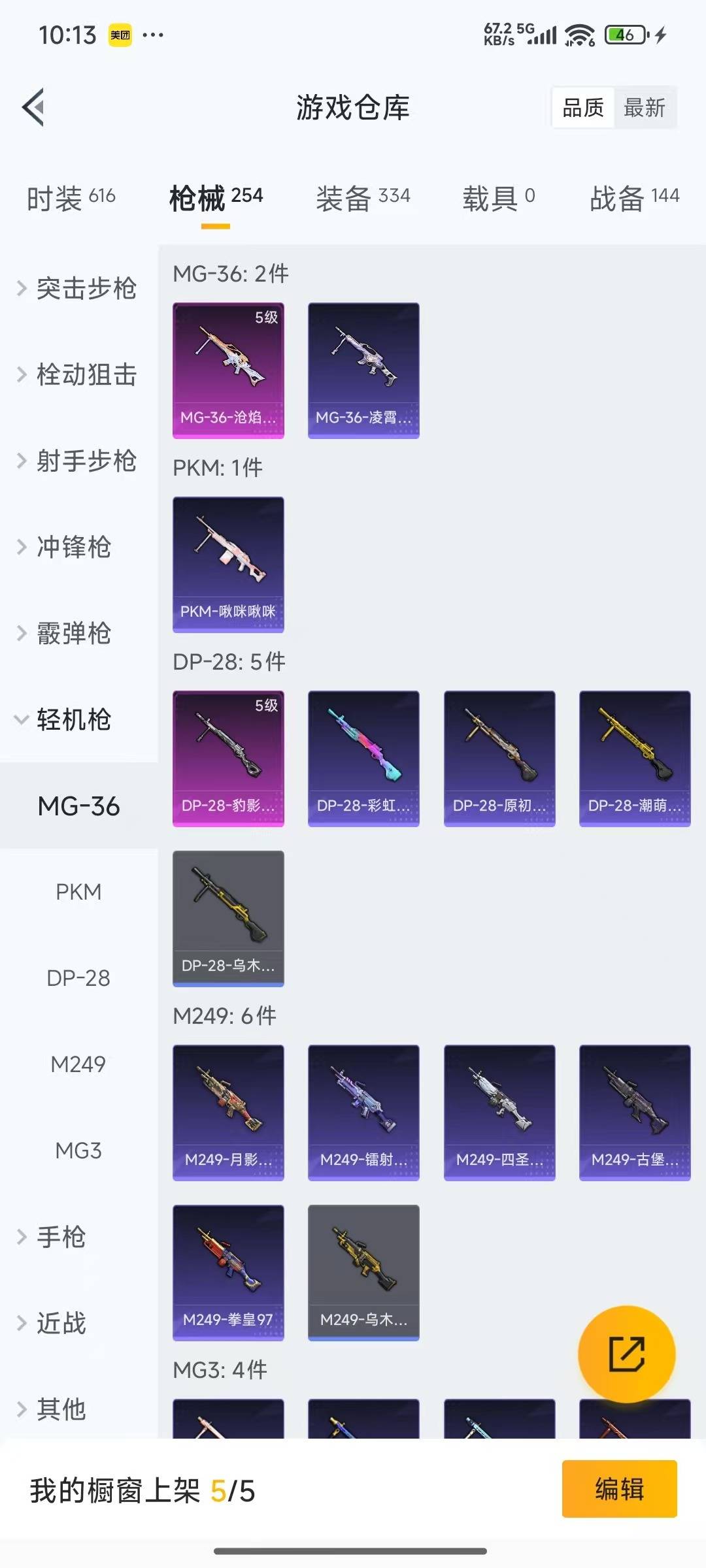Viewport: 706px width, 1568px height.
Task: Select the MG-36-沧焰 weapon thumbnail
Action: [x=228, y=369]
